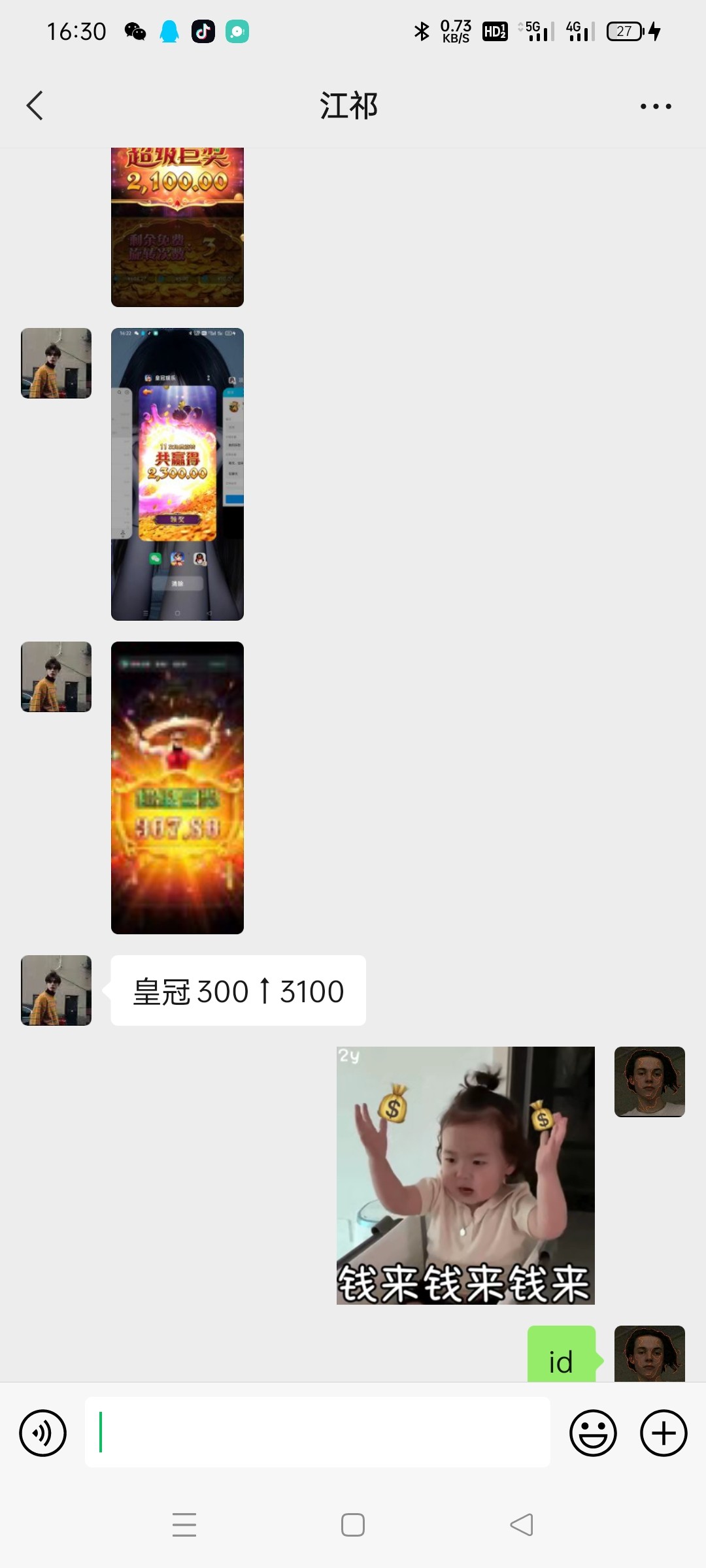Open the chat info overflow menu

pyautogui.click(x=655, y=106)
